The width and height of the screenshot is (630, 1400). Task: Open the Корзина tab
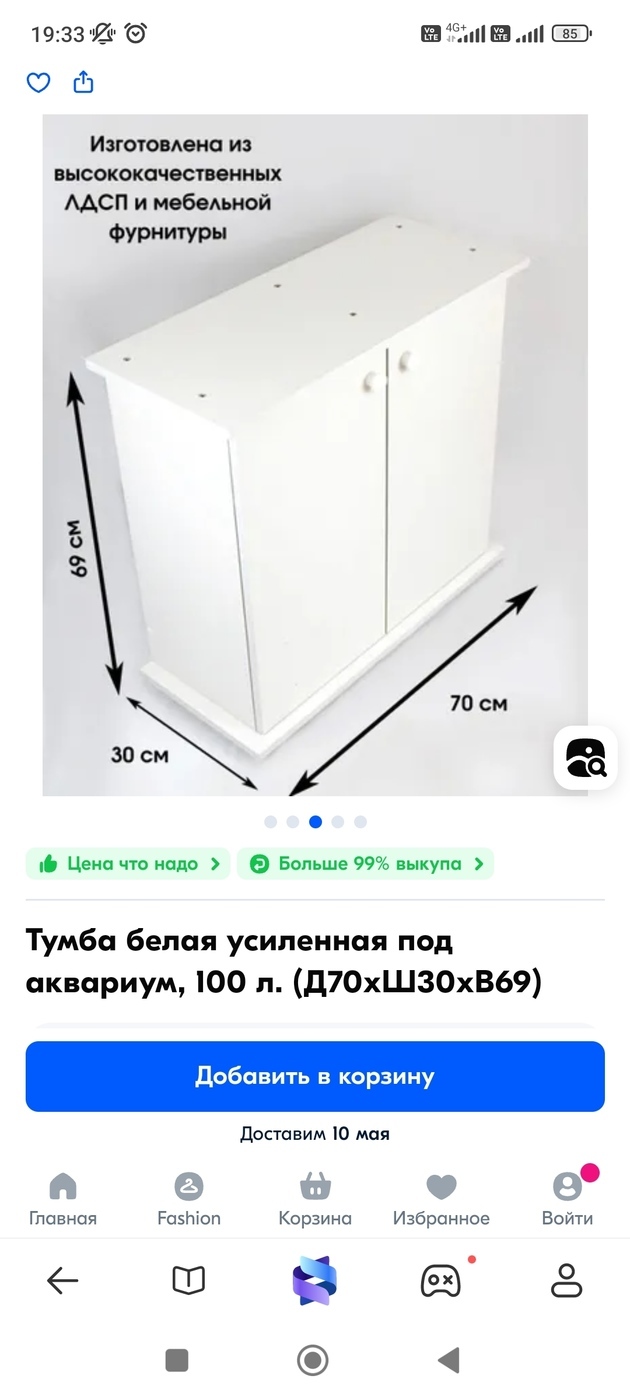(x=315, y=1199)
